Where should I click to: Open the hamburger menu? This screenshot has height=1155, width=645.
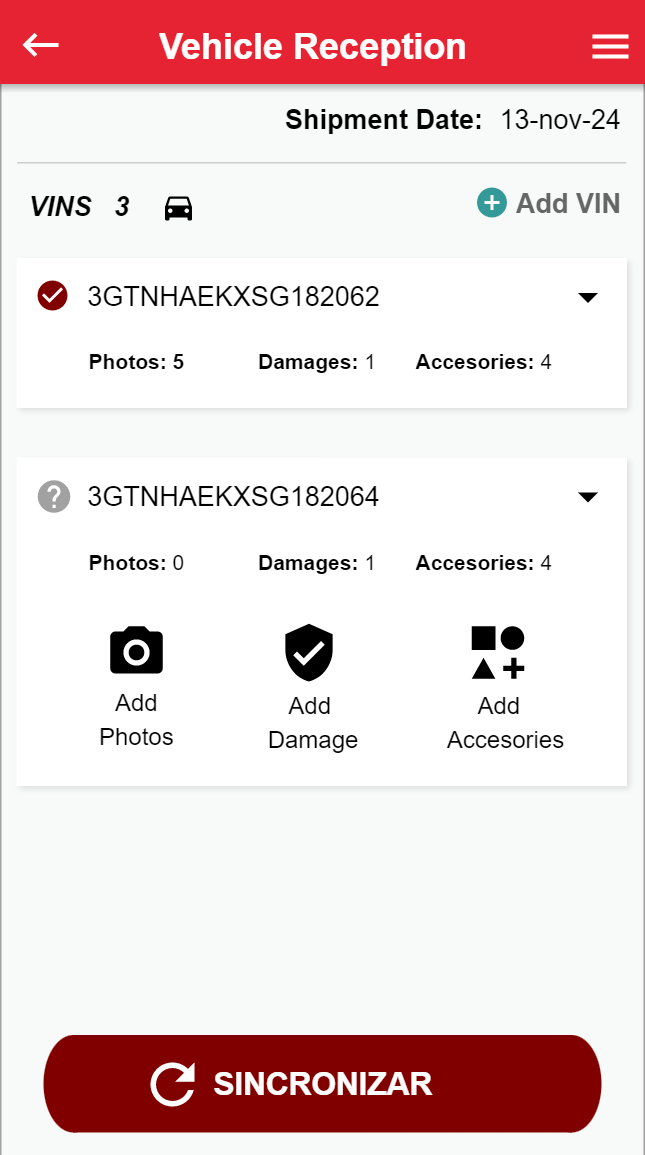pyautogui.click(x=610, y=46)
